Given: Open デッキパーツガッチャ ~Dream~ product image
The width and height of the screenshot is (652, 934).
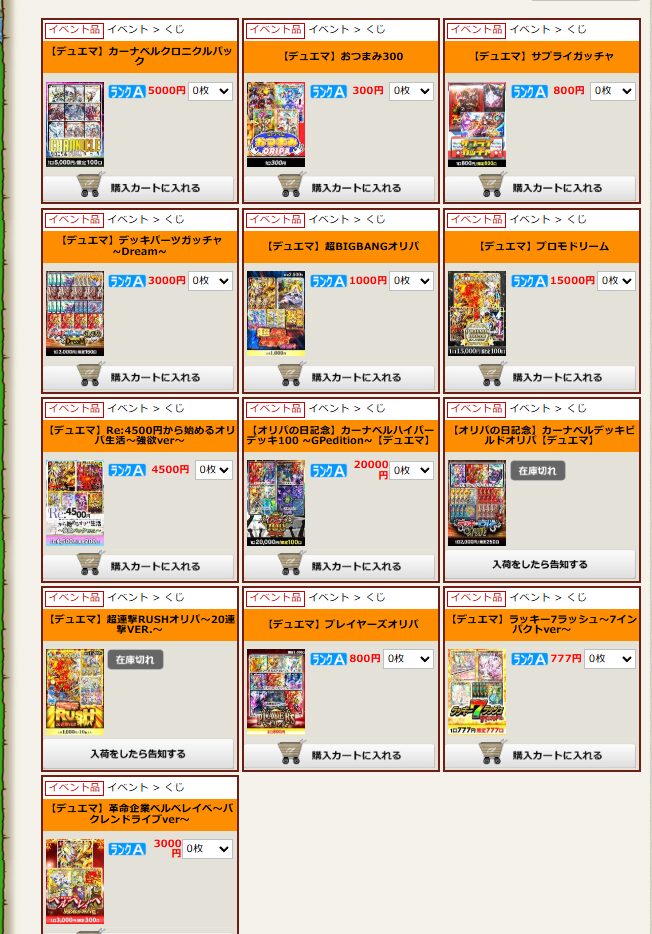Looking at the screenshot, I should (75, 313).
